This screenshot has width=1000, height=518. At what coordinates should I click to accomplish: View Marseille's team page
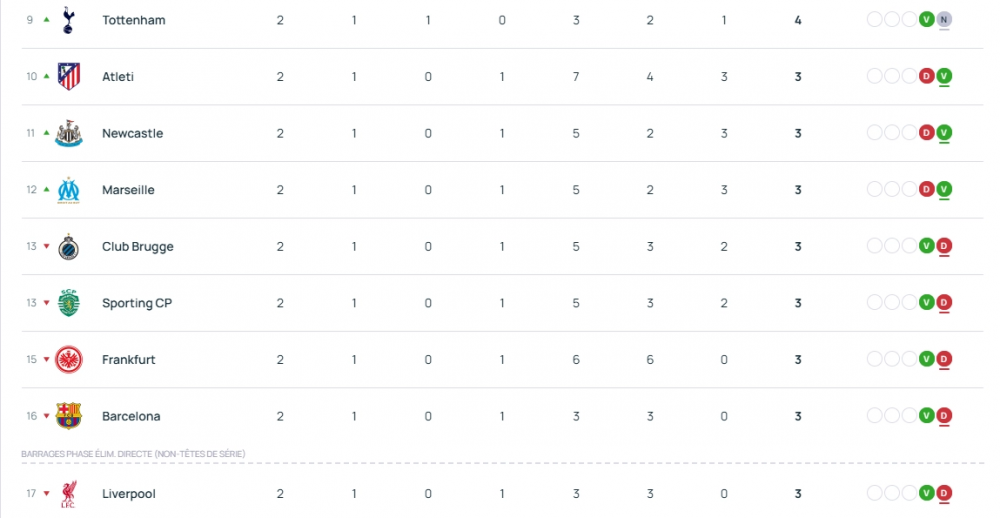tap(128, 190)
